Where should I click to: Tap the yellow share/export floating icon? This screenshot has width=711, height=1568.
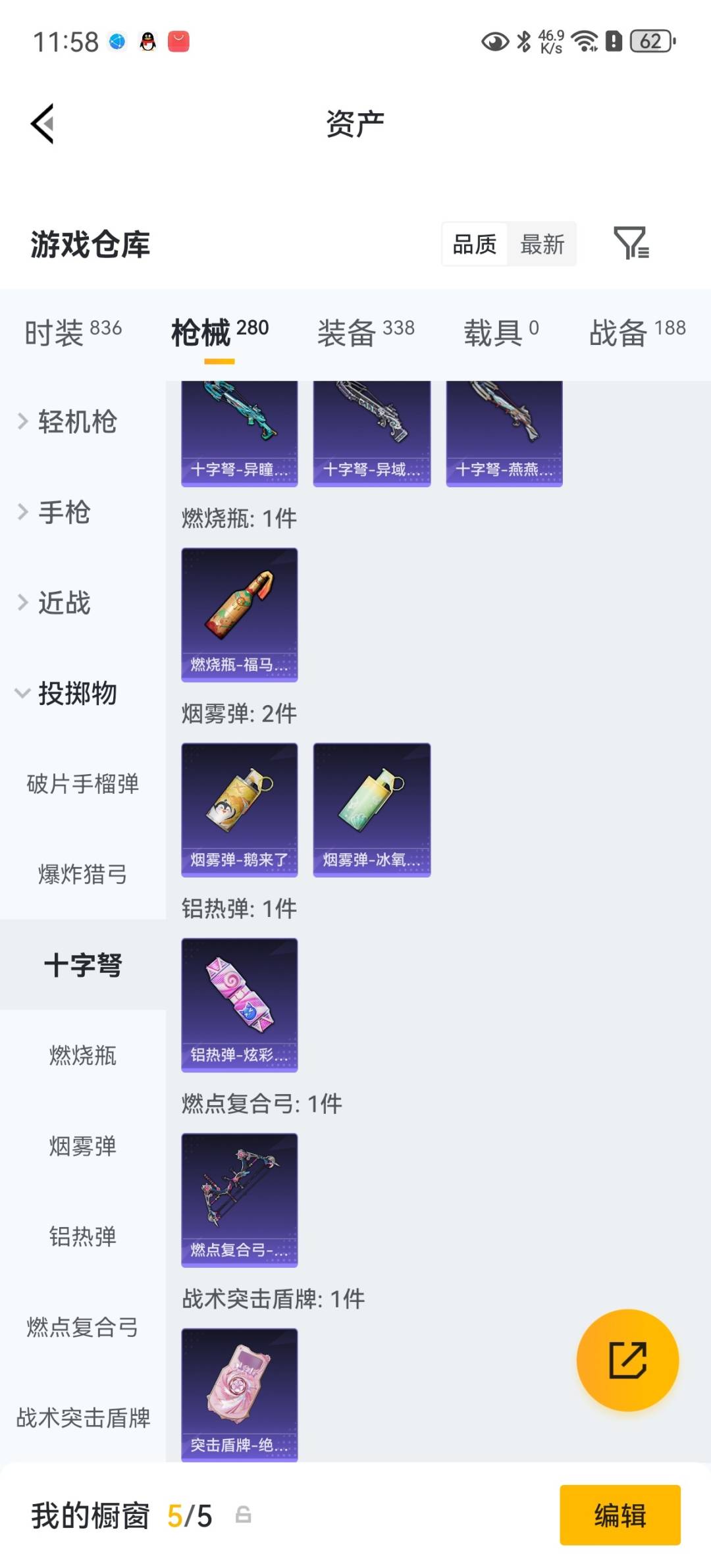click(629, 1361)
